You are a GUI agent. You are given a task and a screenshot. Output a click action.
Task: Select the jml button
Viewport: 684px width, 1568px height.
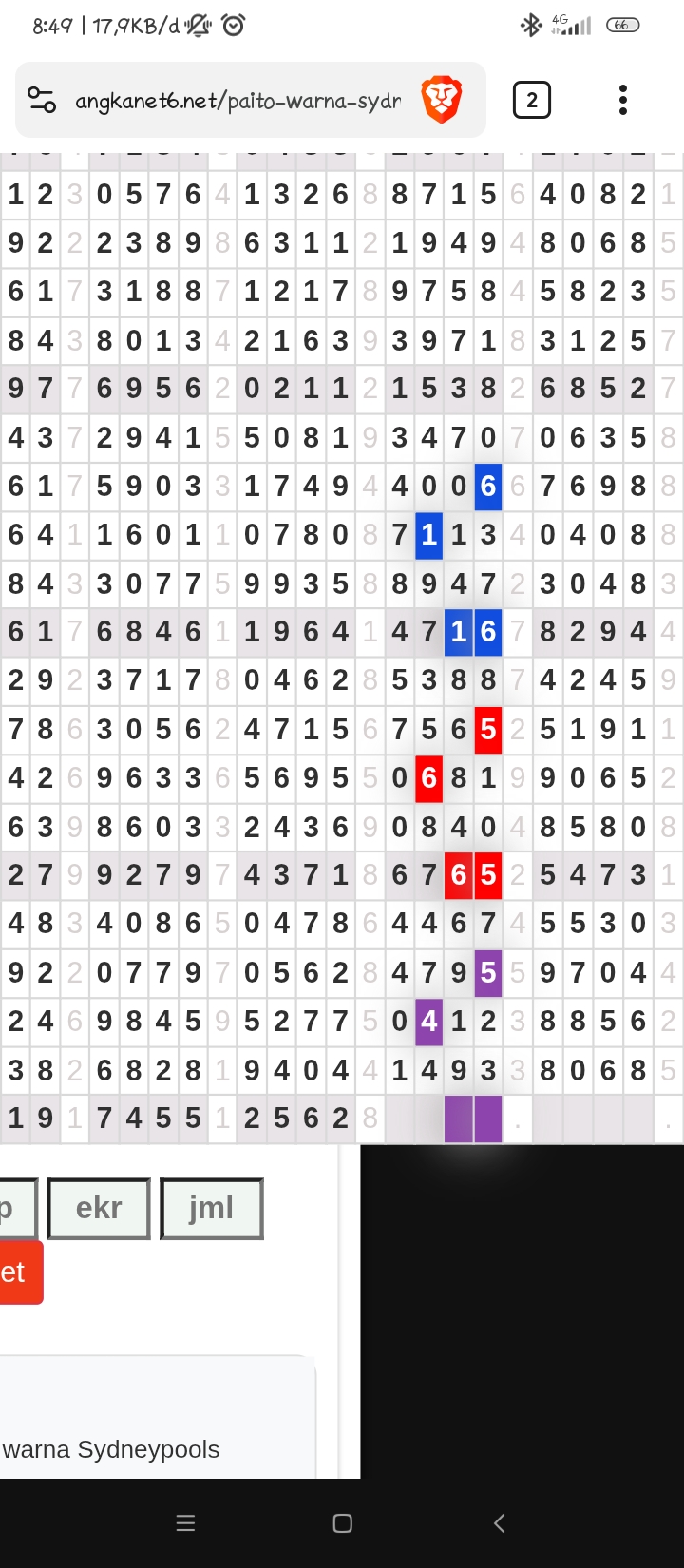point(211,1209)
